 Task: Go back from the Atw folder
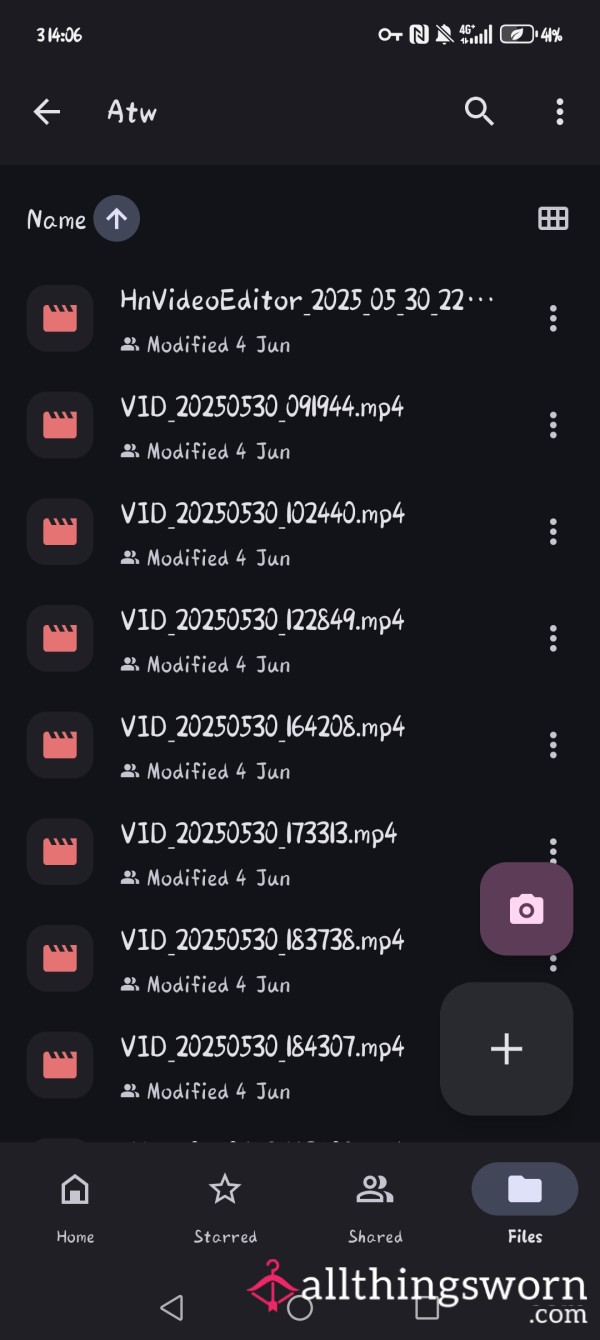[47, 112]
